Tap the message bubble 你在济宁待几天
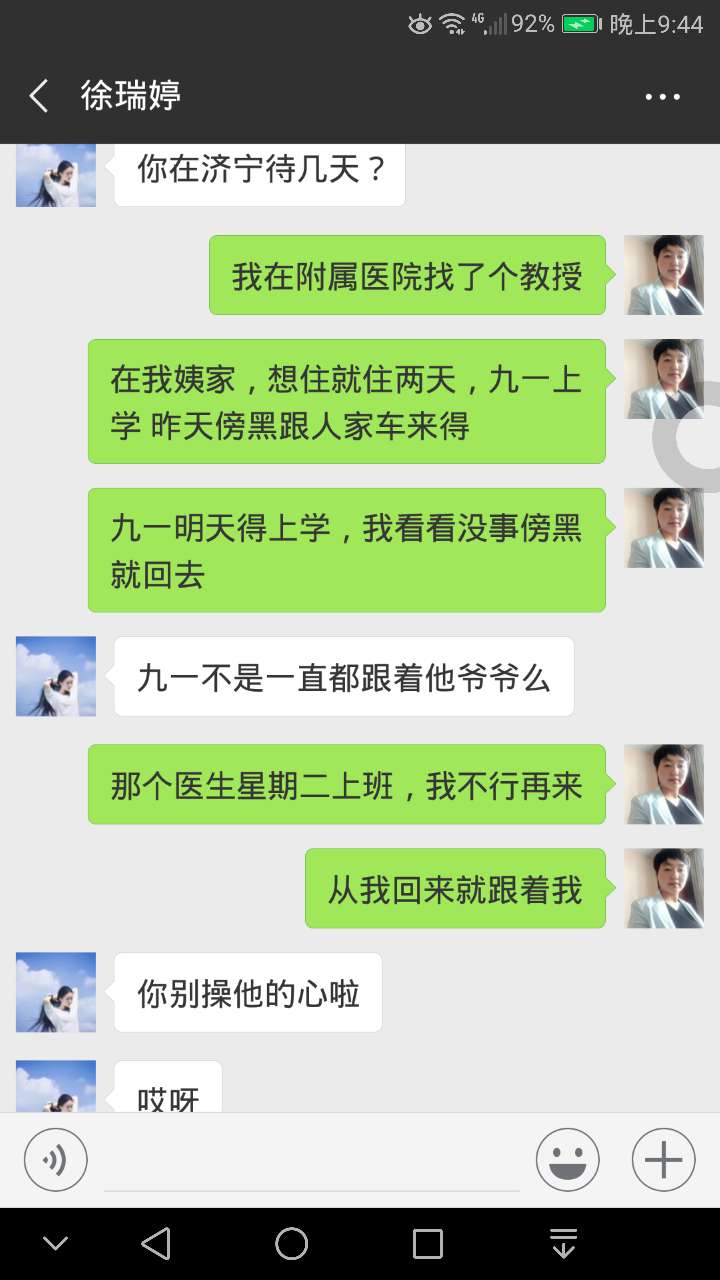720x1280 pixels. pyautogui.click(x=259, y=173)
